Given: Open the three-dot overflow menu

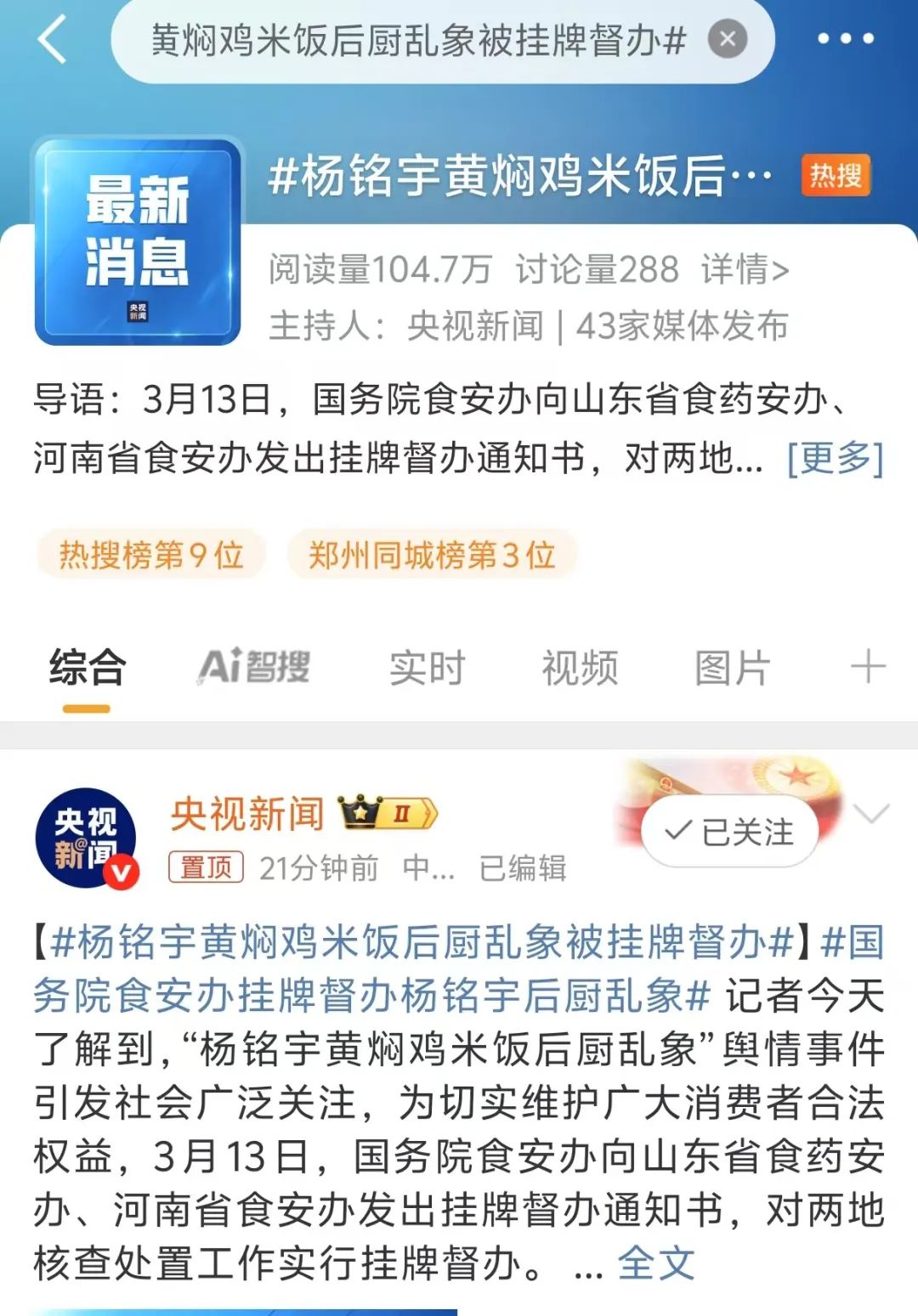Looking at the screenshot, I should 845,39.
